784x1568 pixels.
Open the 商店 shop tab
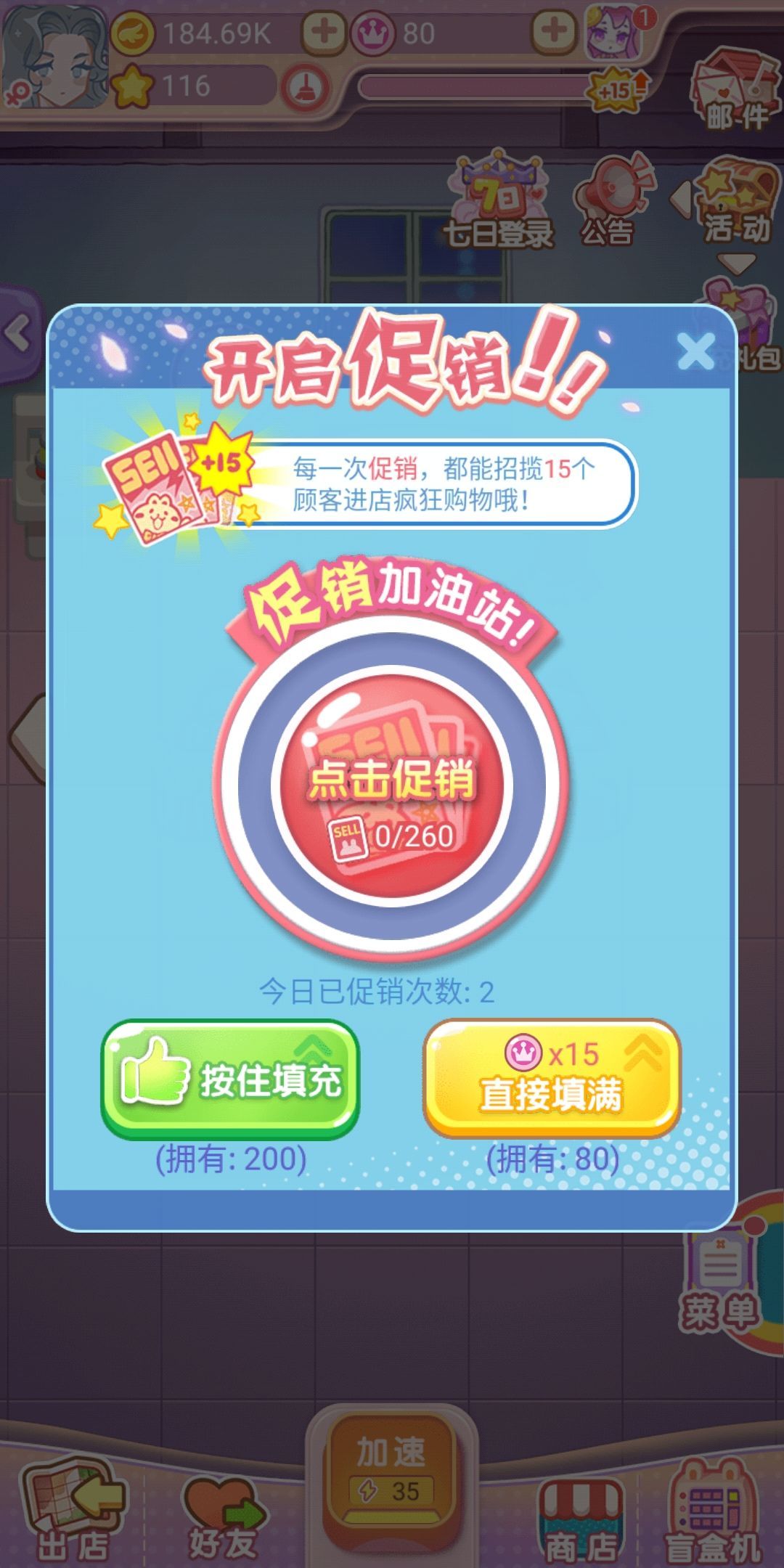(x=579, y=1516)
